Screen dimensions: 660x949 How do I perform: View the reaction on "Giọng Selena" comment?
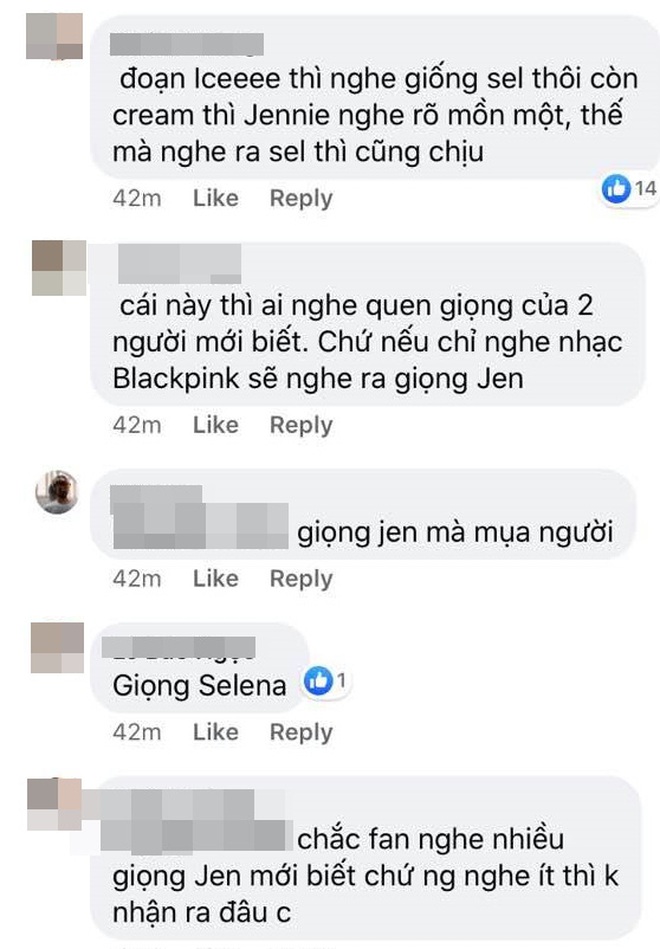[x=325, y=682]
